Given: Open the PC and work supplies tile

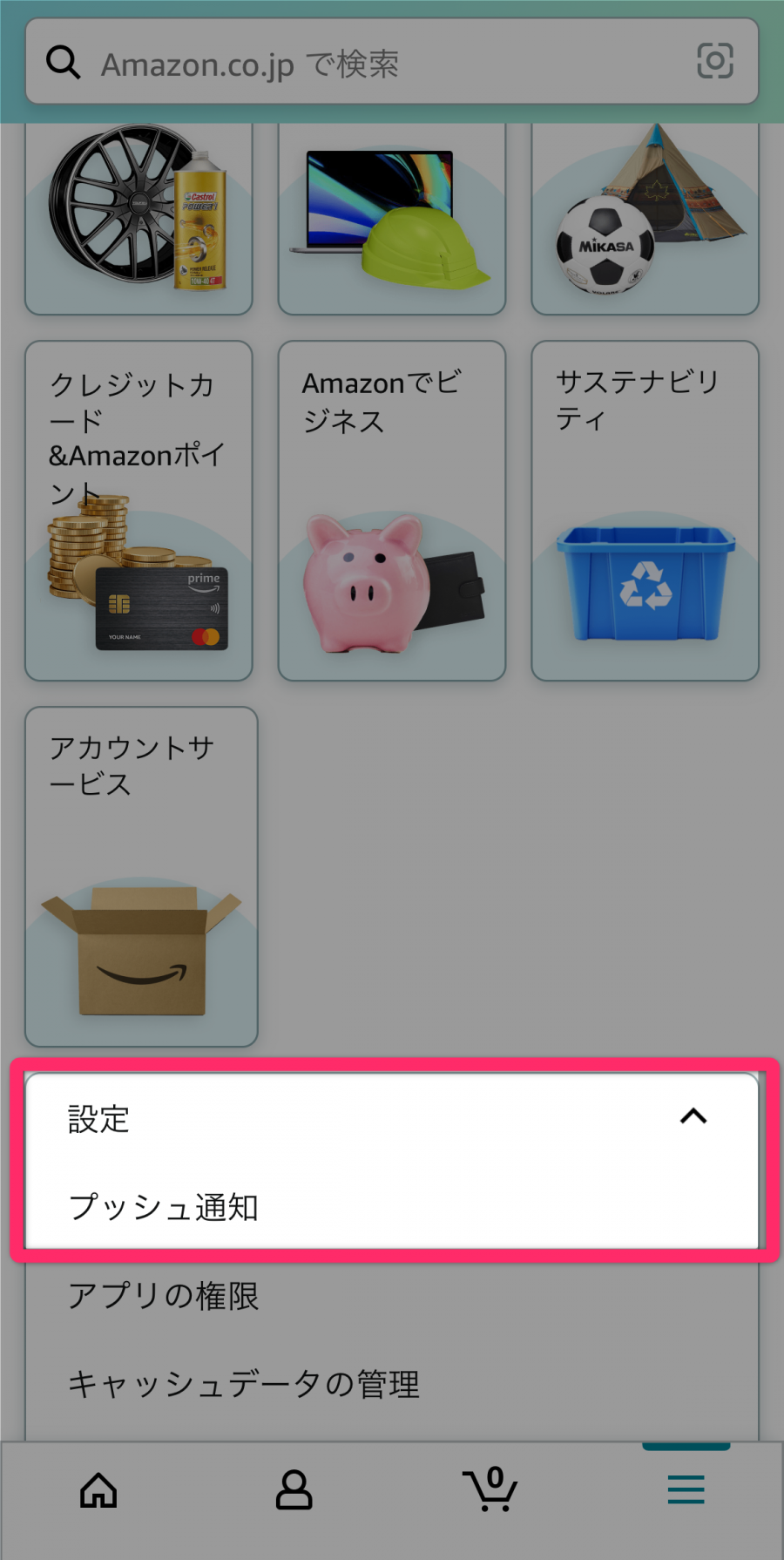Looking at the screenshot, I should tap(391, 216).
